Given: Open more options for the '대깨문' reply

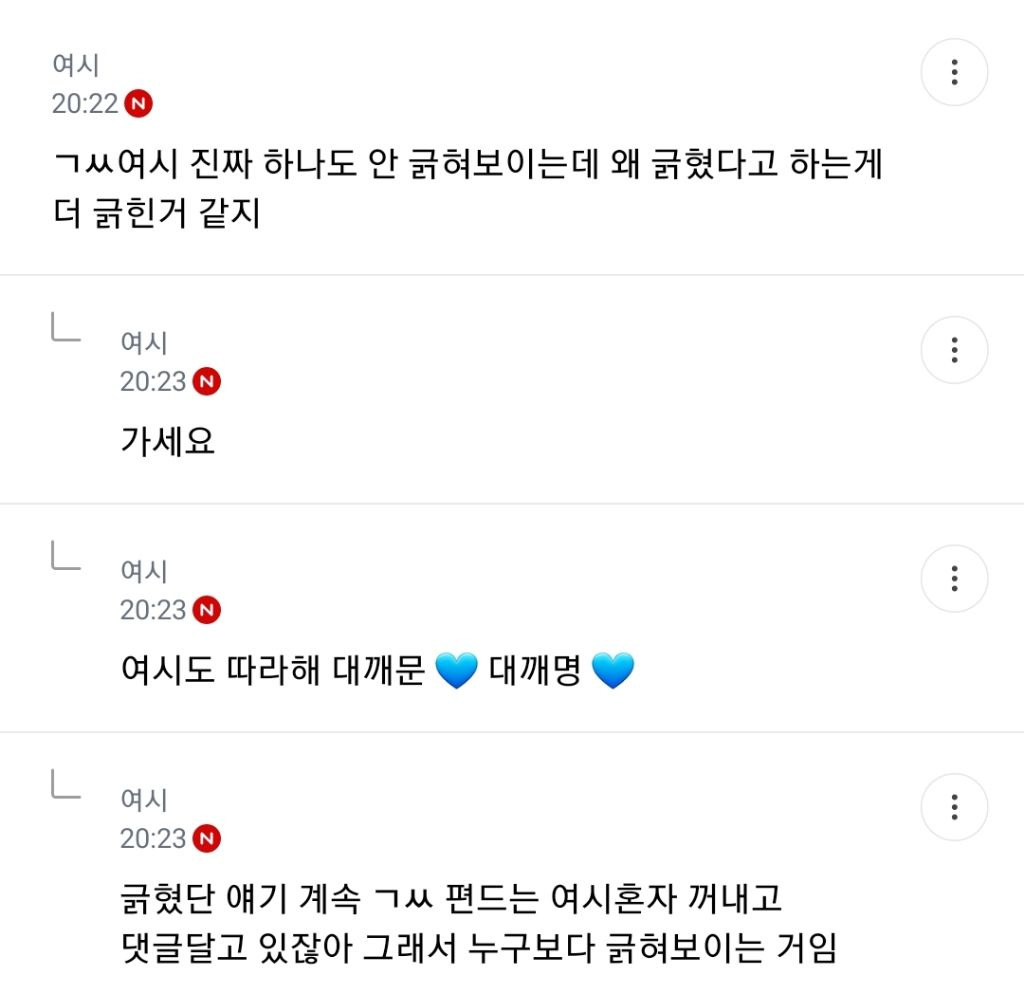Looking at the screenshot, I should 954,578.
